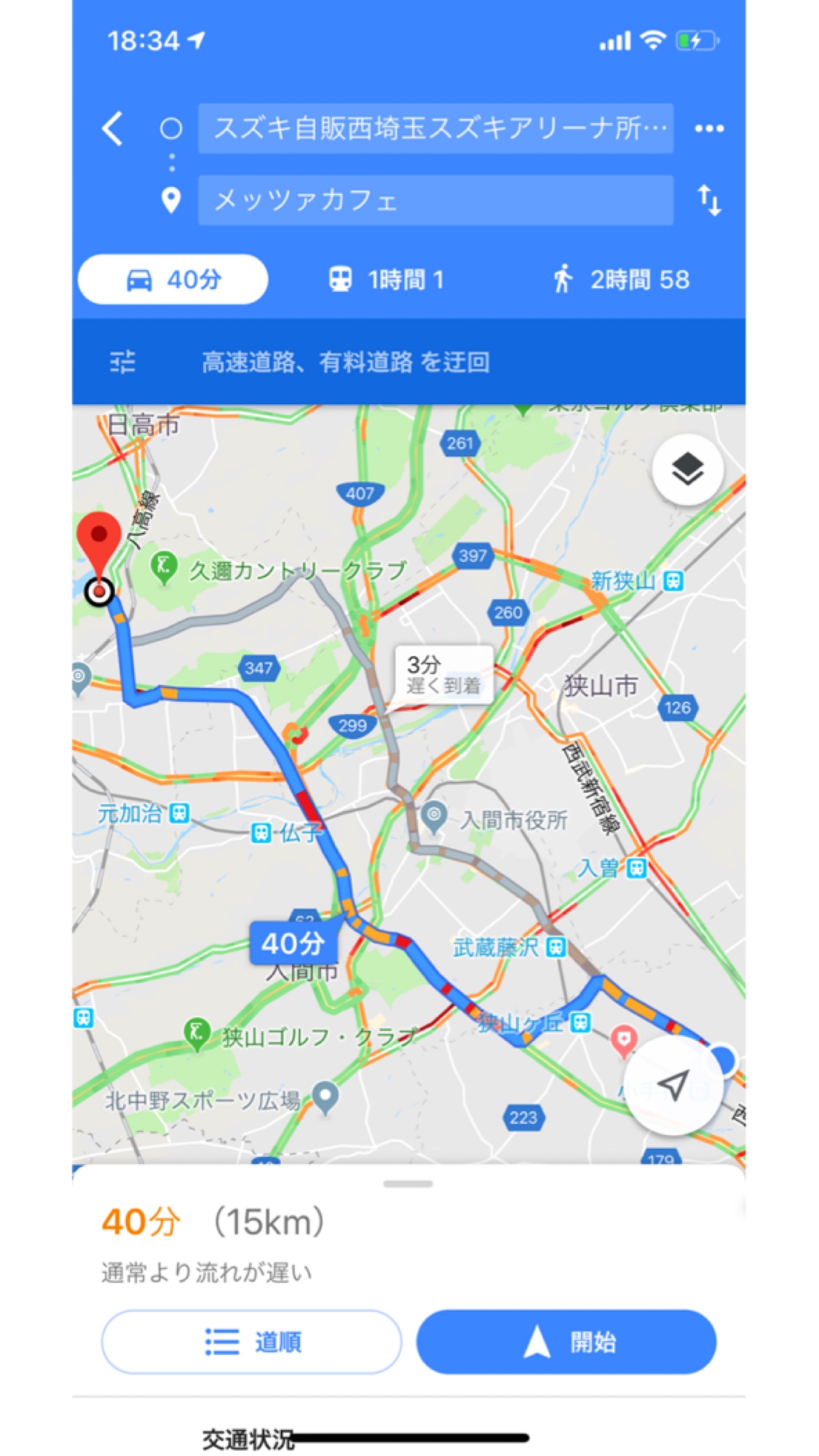Open the three-dot overflow menu
Image resolution: width=819 pixels, height=1456 pixels.
[x=708, y=129]
